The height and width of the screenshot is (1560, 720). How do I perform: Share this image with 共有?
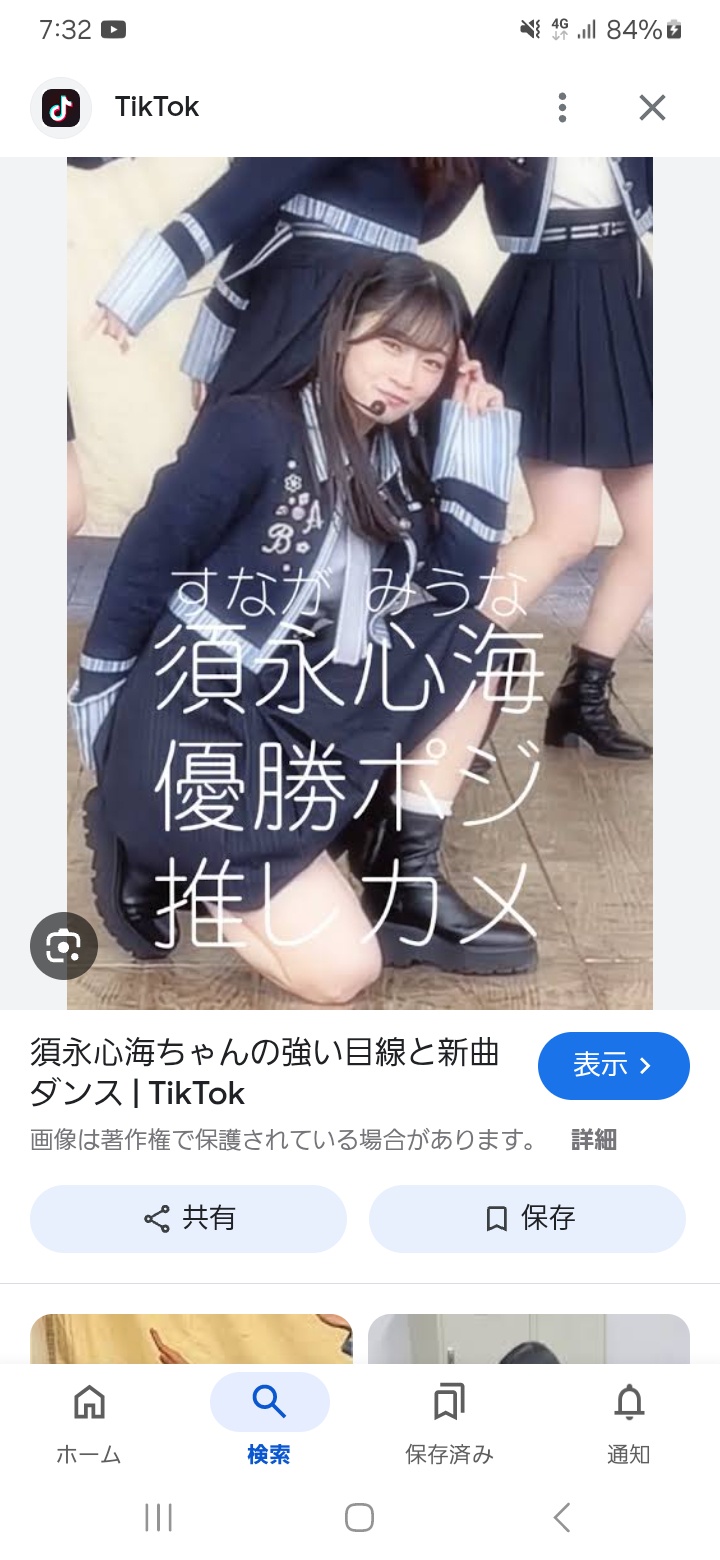pos(188,1218)
